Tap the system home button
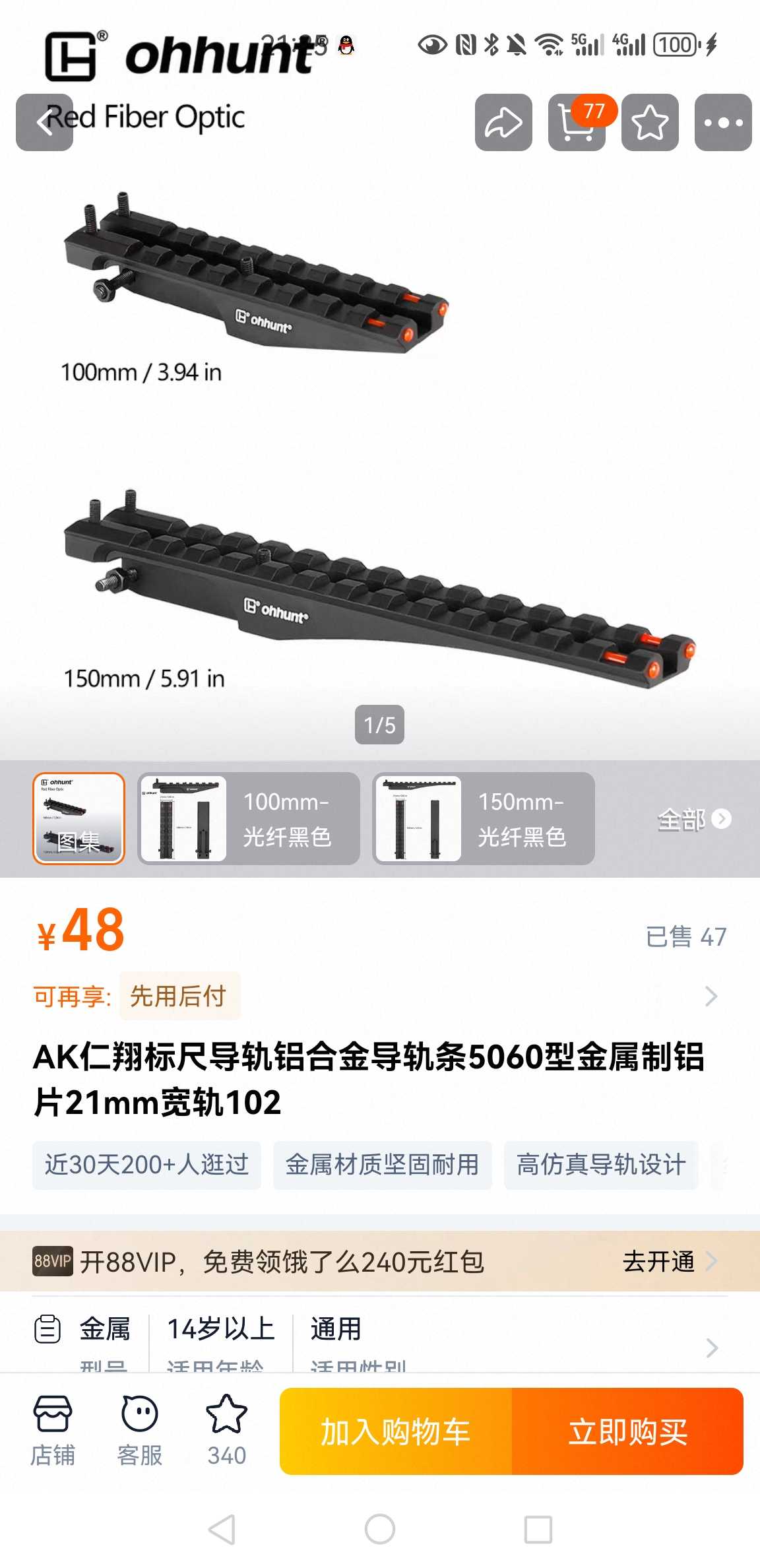This screenshot has height=1568, width=760. pyautogui.click(x=380, y=1529)
